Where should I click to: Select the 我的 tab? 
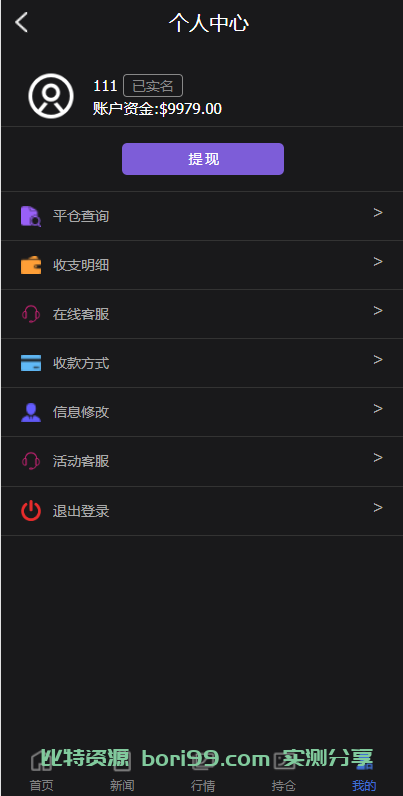click(364, 772)
